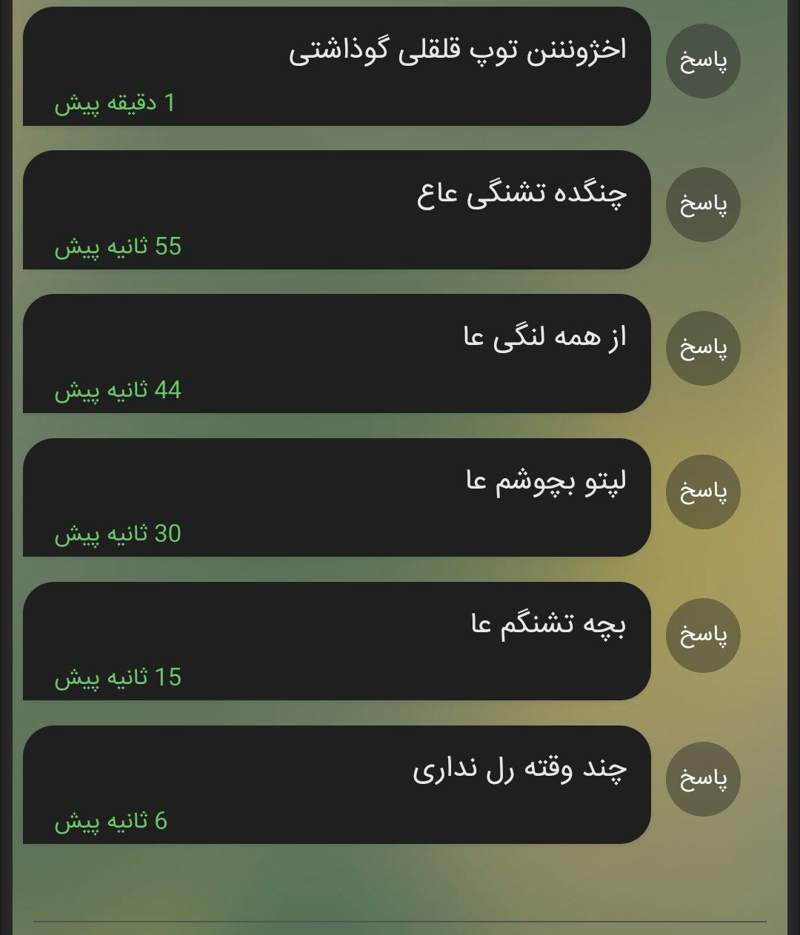Reply to message چنگده تشنگی عاع
The width and height of the screenshot is (800, 935).
tap(703, 204)
